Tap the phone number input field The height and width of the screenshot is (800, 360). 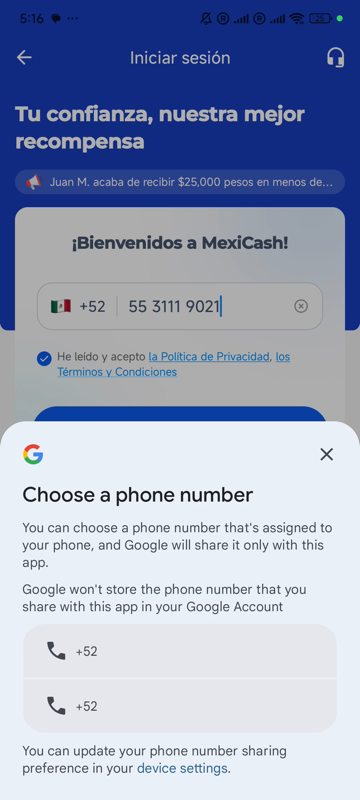205,306
